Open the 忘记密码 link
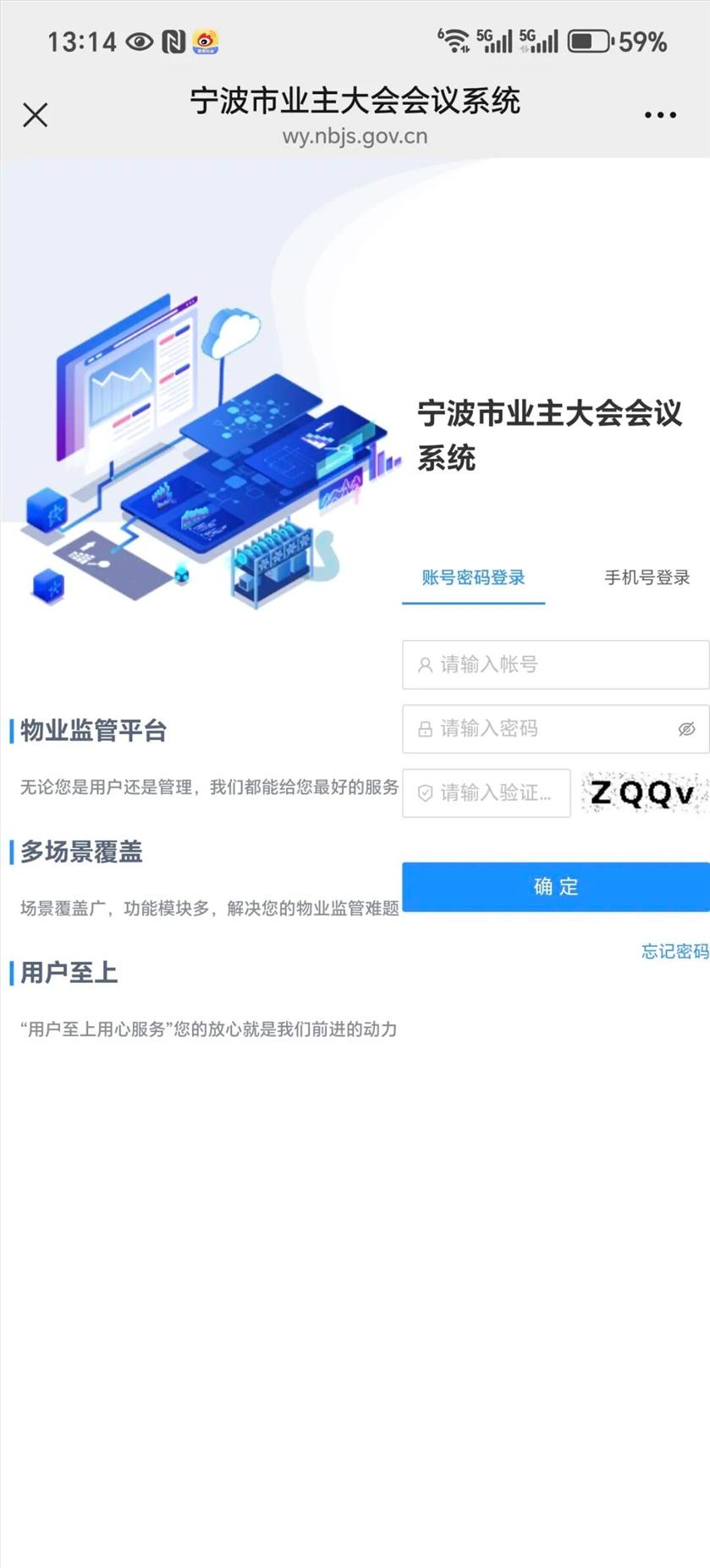The image size is (710, 1568). tap(674, 952)
